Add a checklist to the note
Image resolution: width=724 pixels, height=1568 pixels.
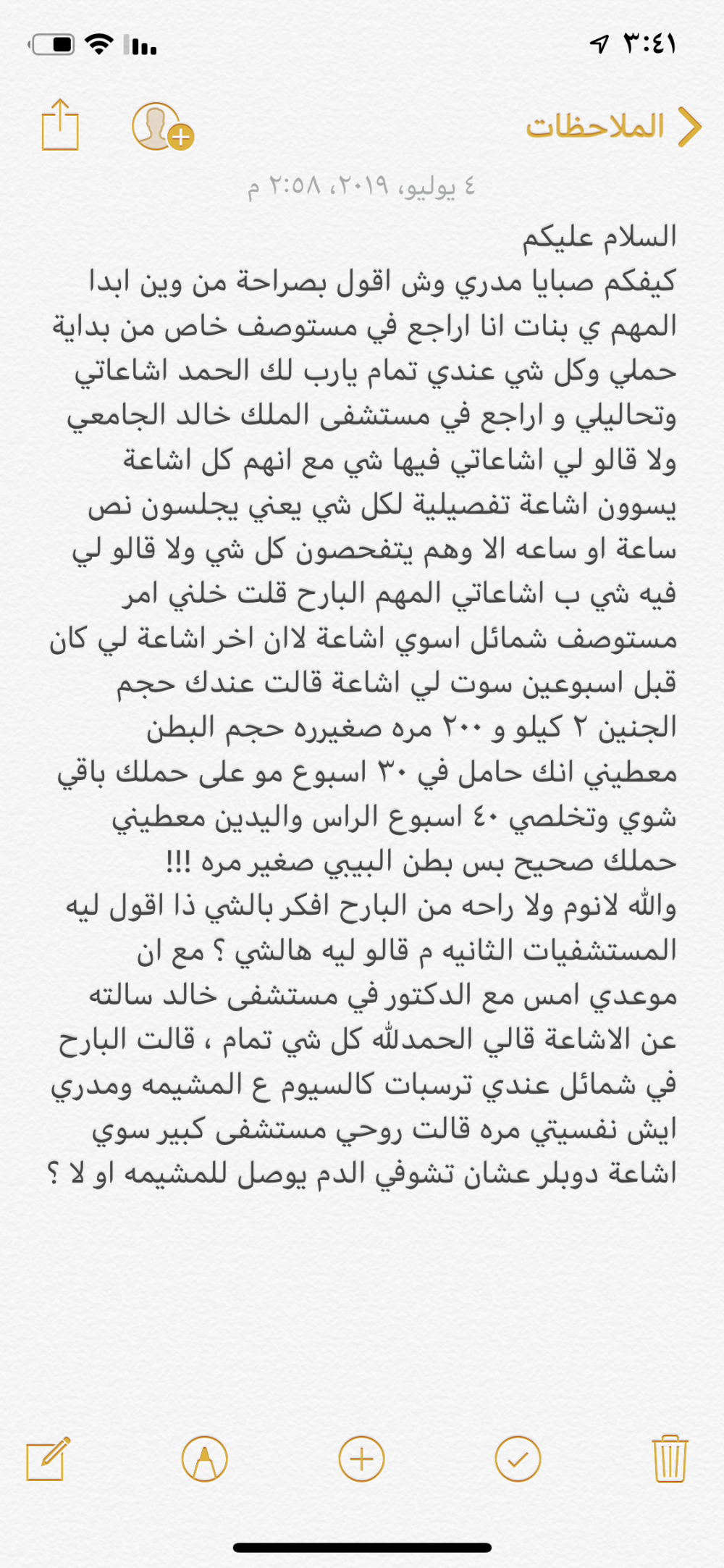[517, 1458]
